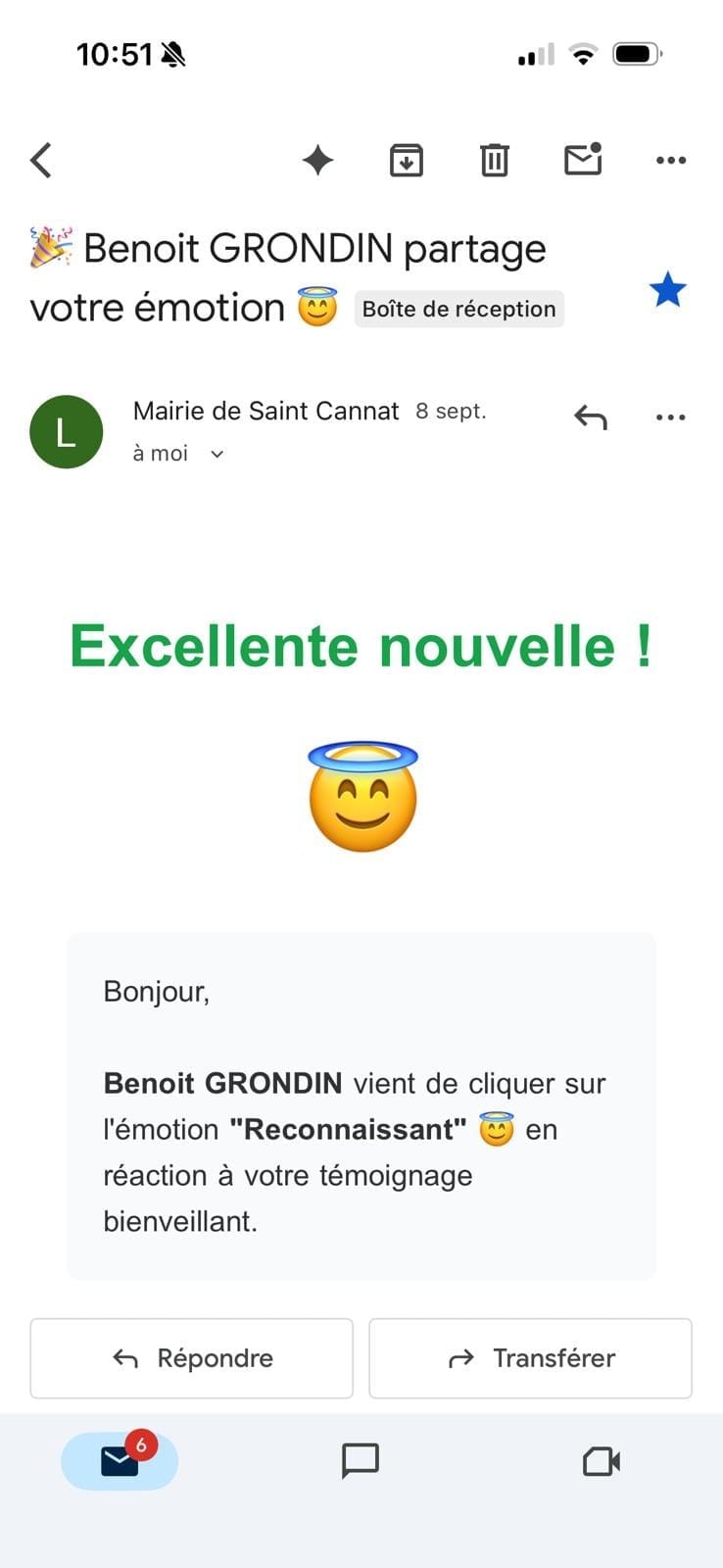Go back to the inbox
Viewport: 723px width, 1568px height.
41,160
